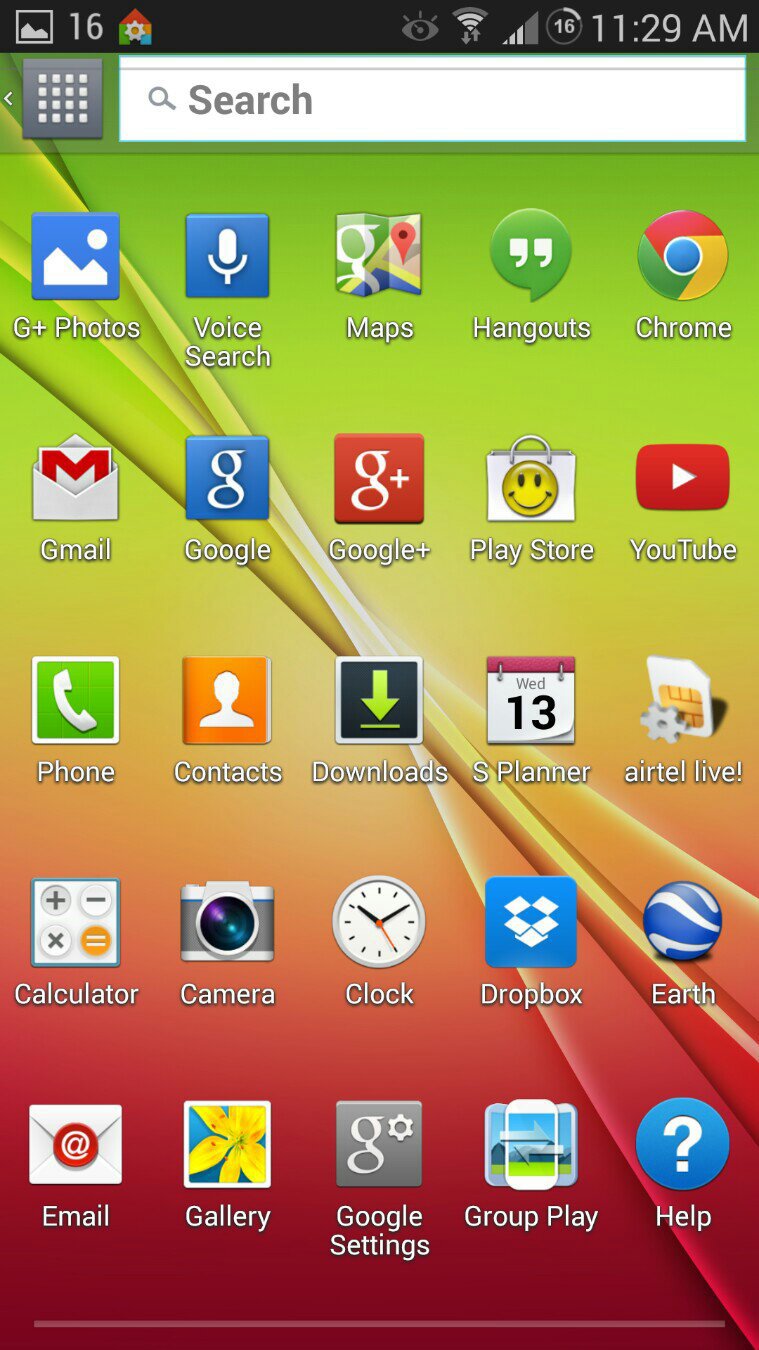759x1350 pixels.
Task: Open the Gallery
Action: click(228, 1144)
